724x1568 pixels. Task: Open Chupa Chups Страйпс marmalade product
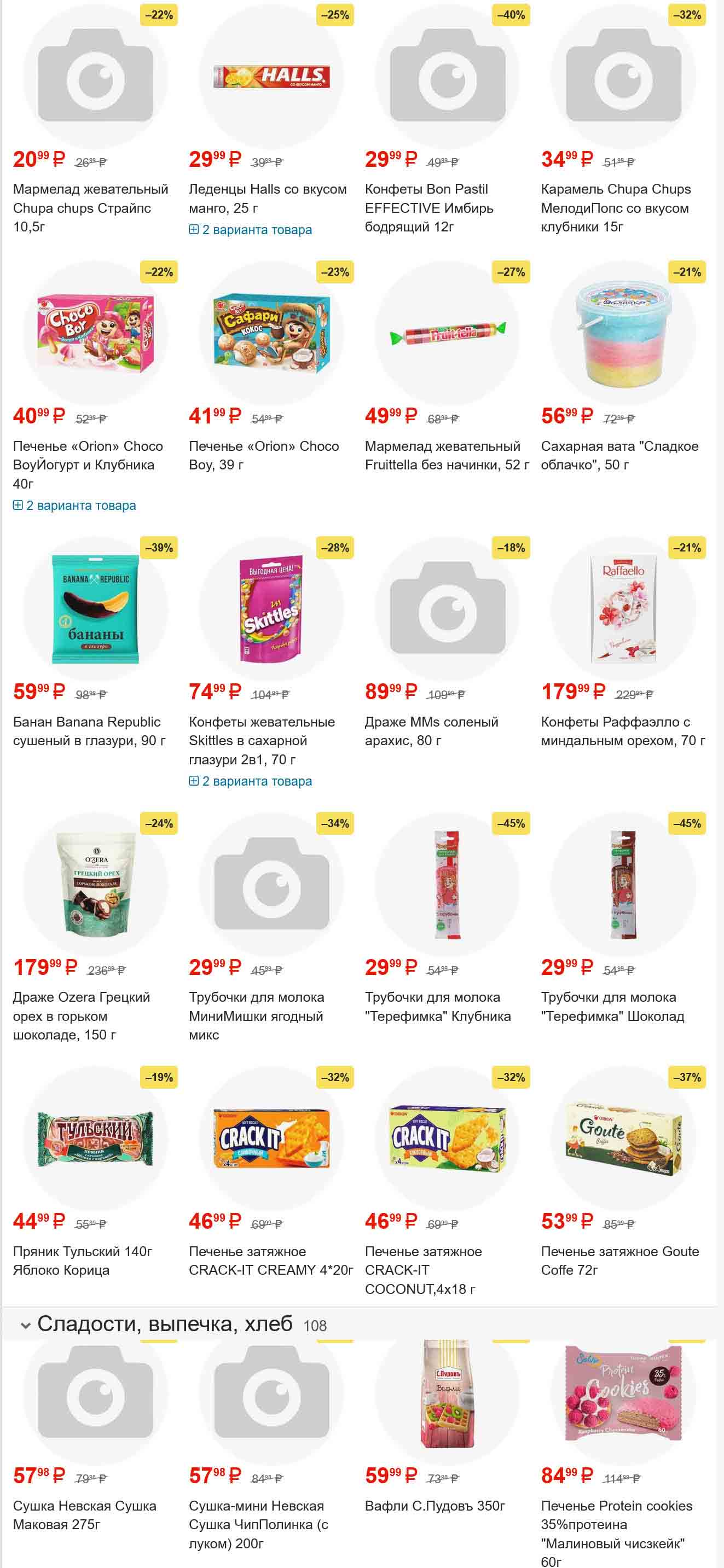(90, 207)
